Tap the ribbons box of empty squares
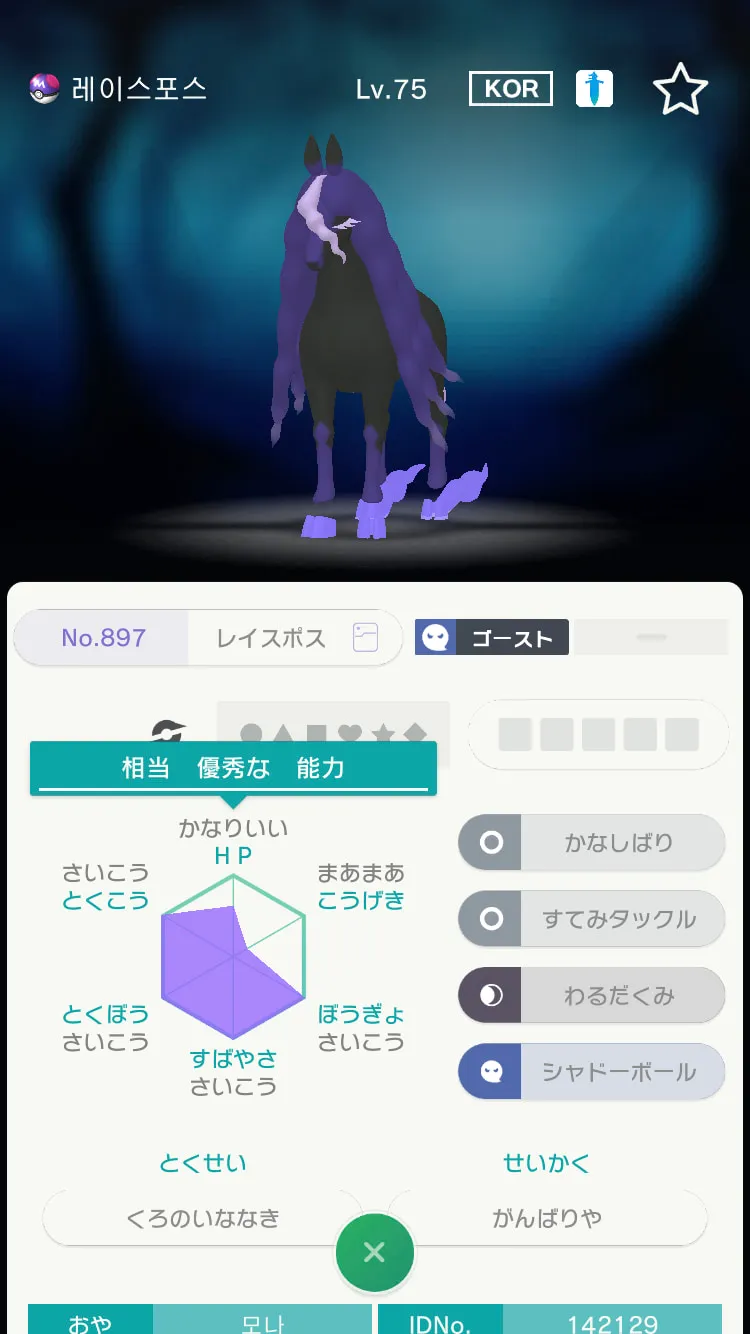The height and width of the screenshot is (1334, 750). coord(598,734)
